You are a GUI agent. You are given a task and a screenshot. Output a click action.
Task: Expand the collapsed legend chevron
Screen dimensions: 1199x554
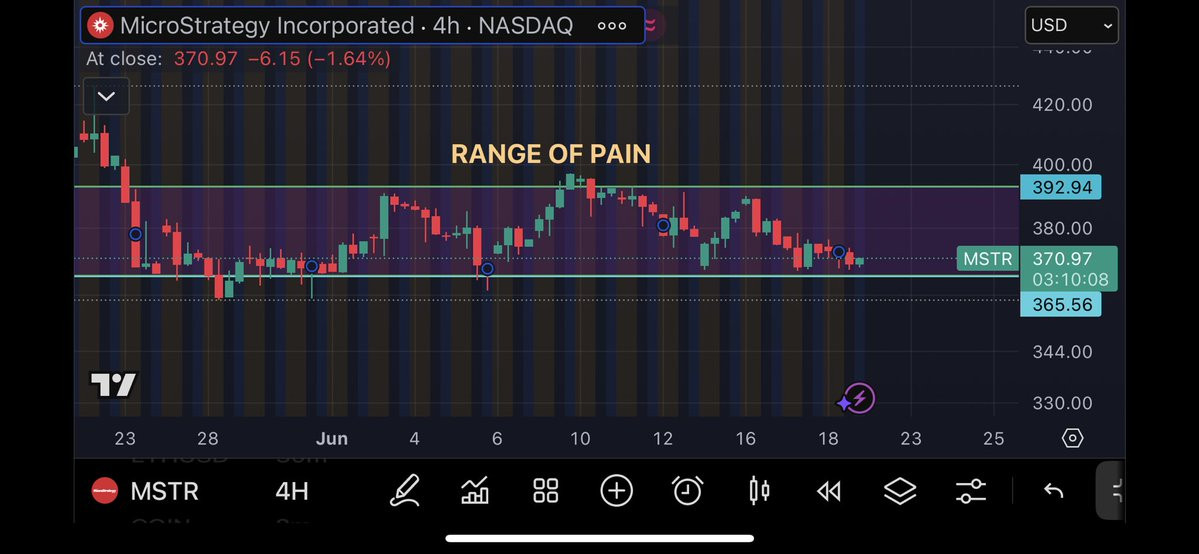click(106, 96)
